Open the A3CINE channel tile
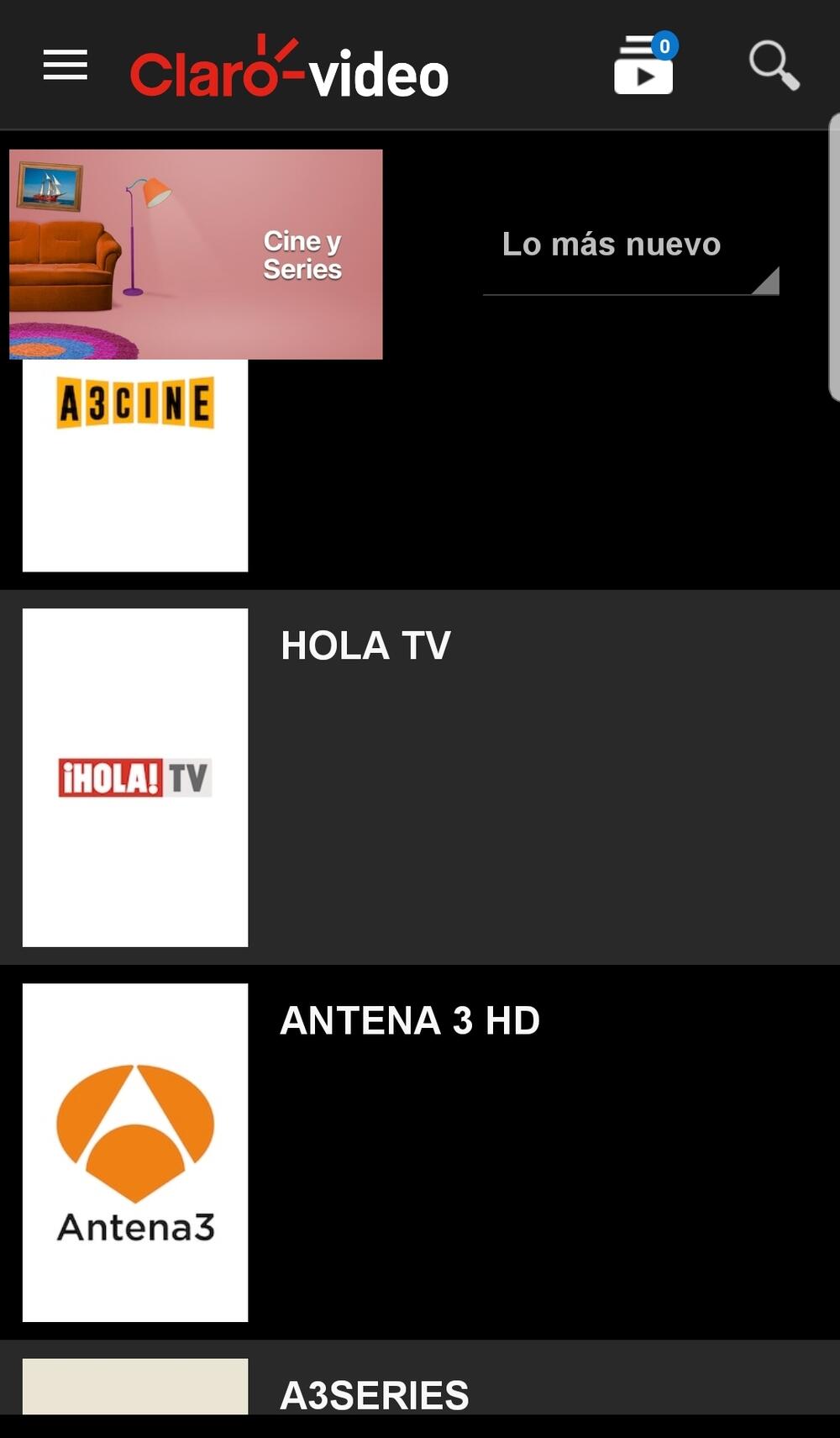This screenshot has height=1438, width=840. coord(135,466)
